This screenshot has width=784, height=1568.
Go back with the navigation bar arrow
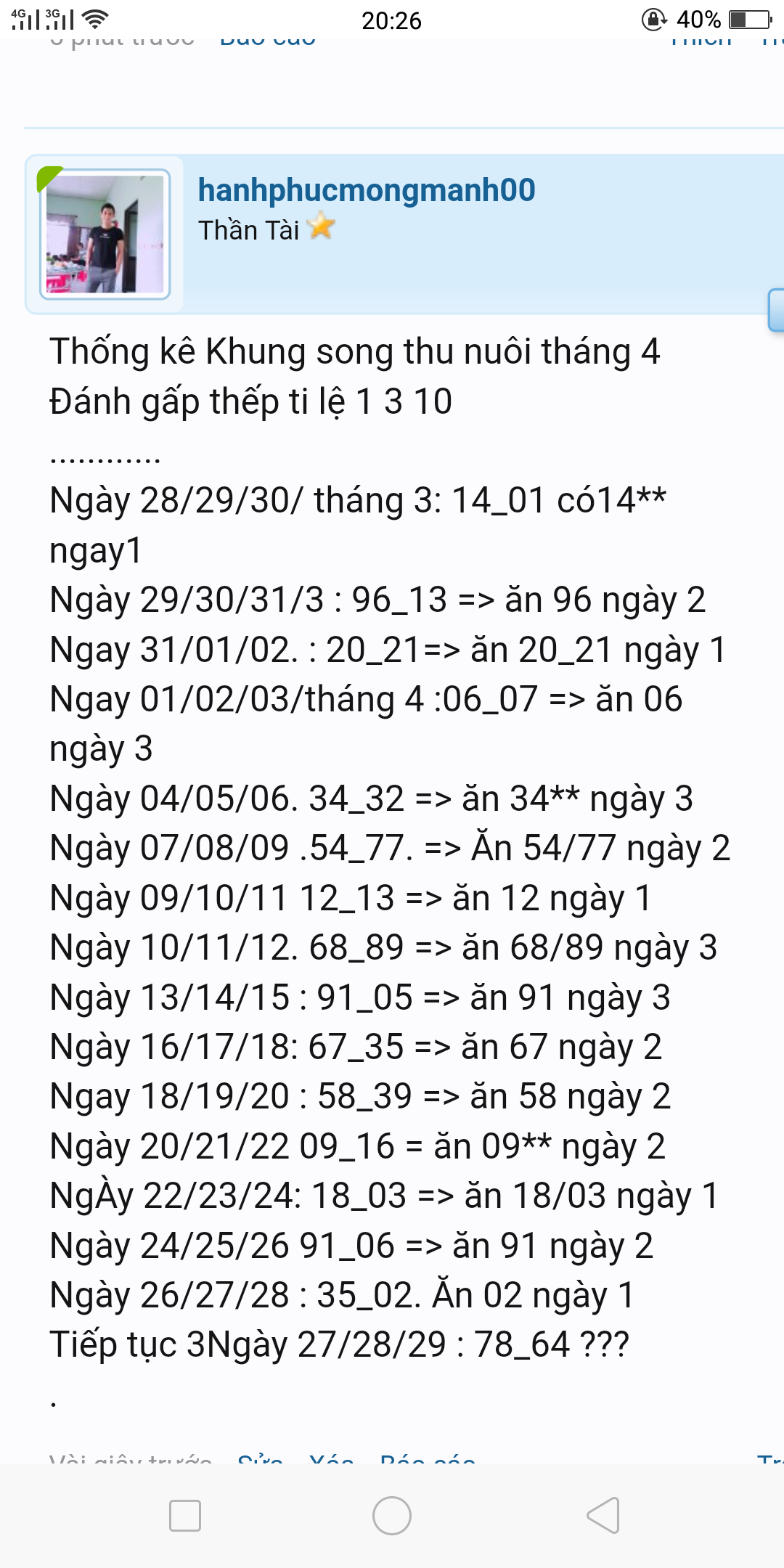point(603,1516)
